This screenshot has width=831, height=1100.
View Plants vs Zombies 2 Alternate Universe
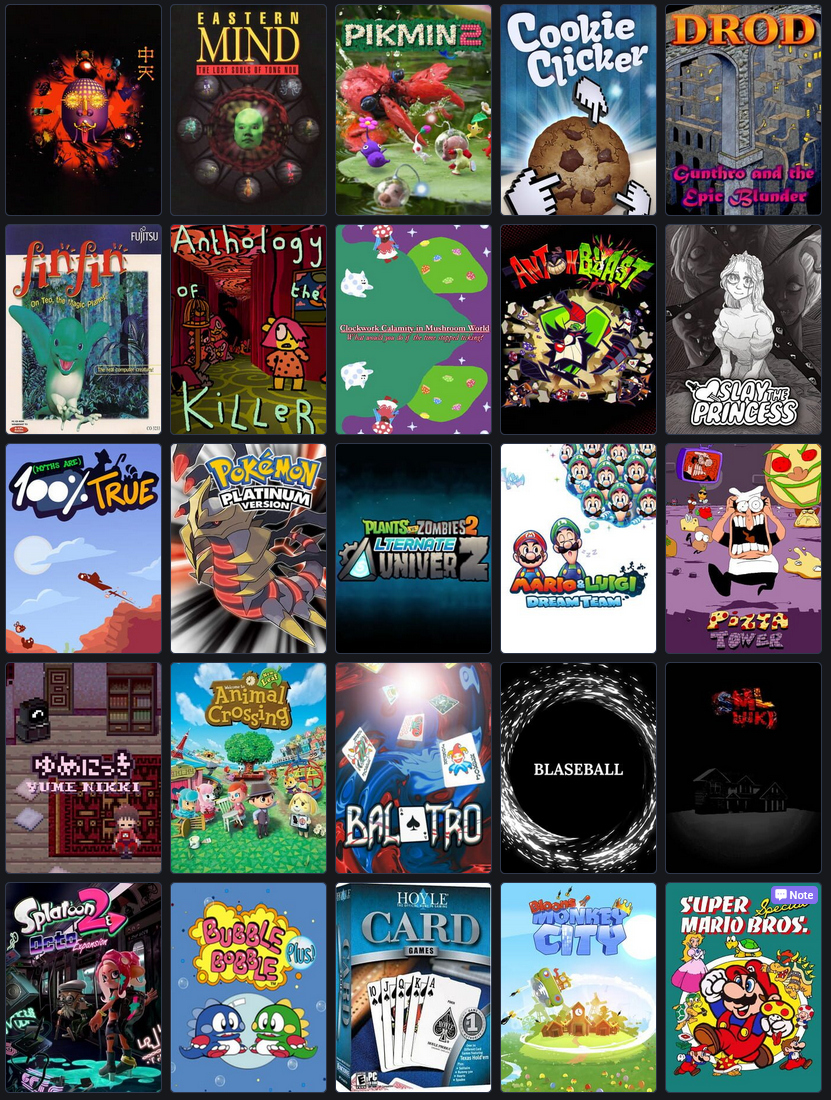413,549
